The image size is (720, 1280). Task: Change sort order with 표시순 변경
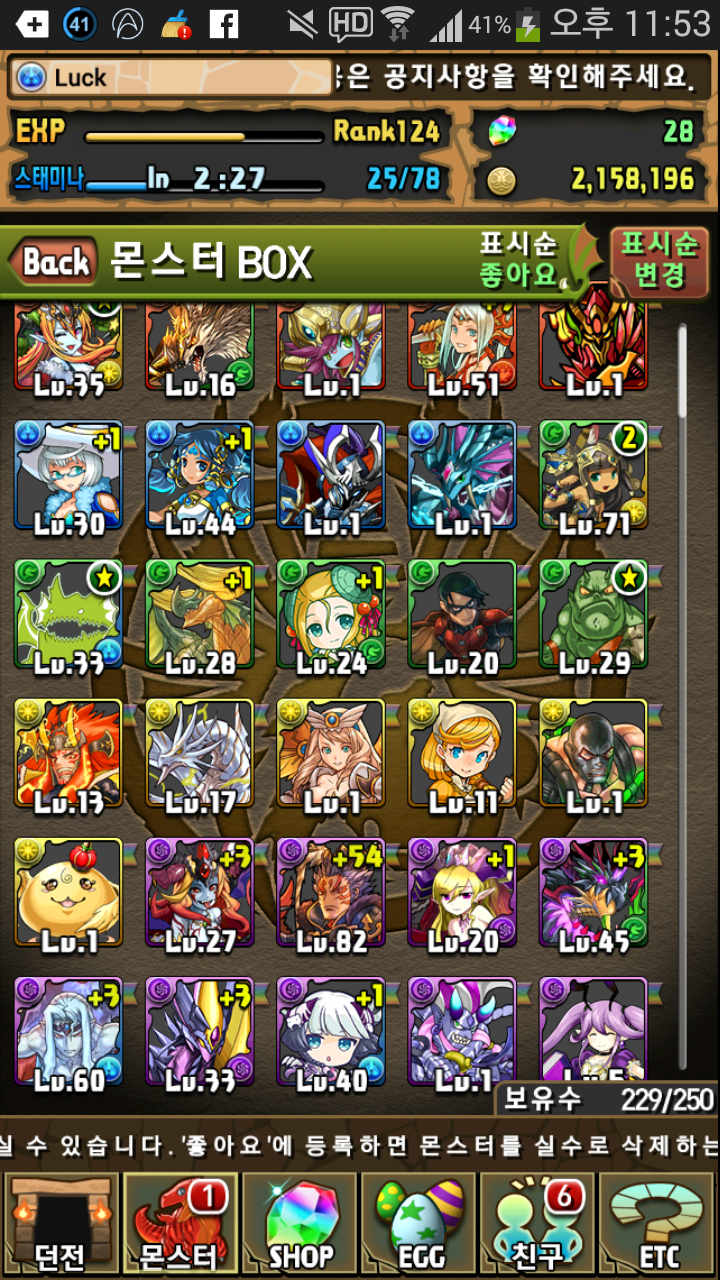coord(658,260)
